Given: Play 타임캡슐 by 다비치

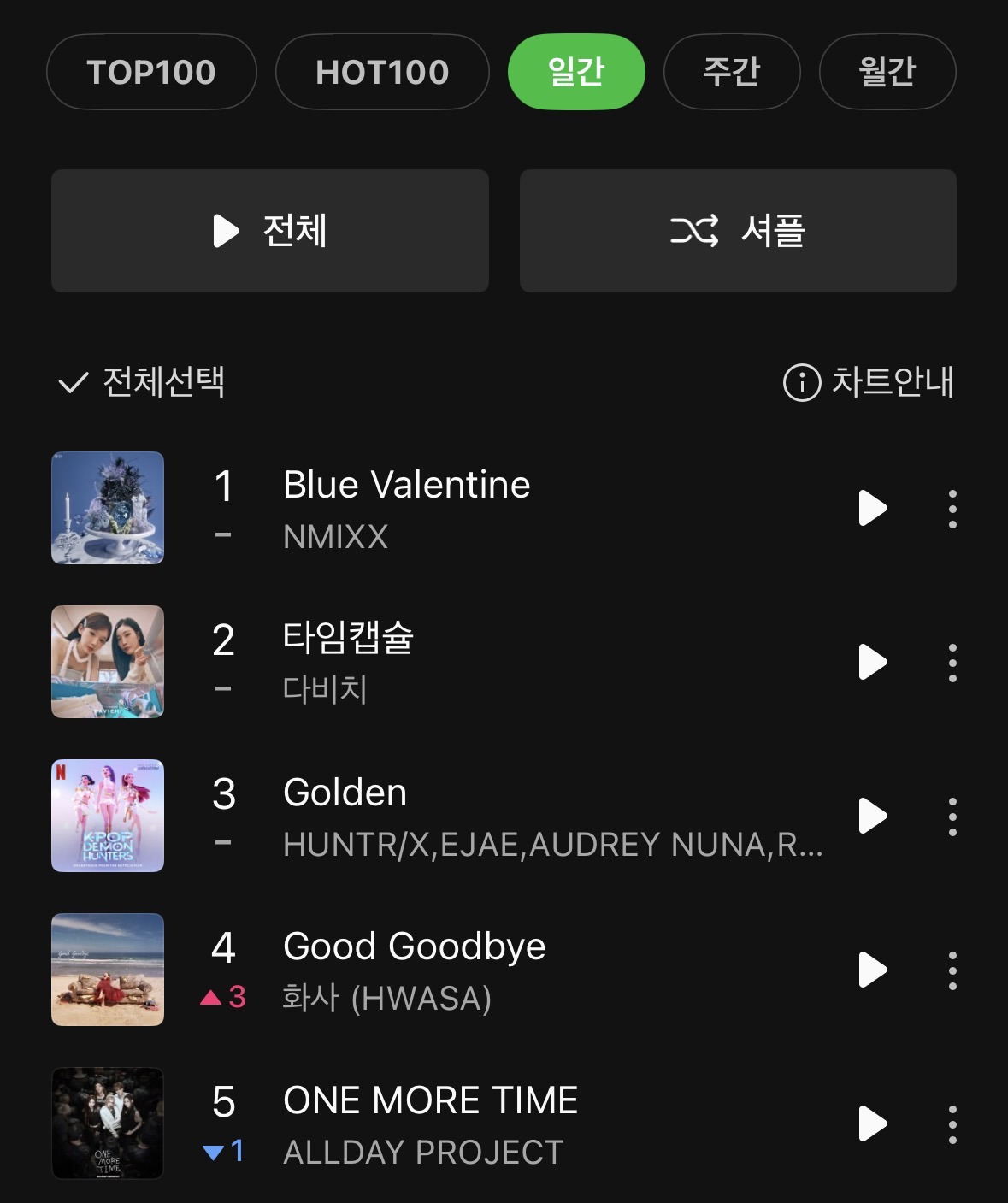Looking at the screenshot, I should (x=872, y=662).
